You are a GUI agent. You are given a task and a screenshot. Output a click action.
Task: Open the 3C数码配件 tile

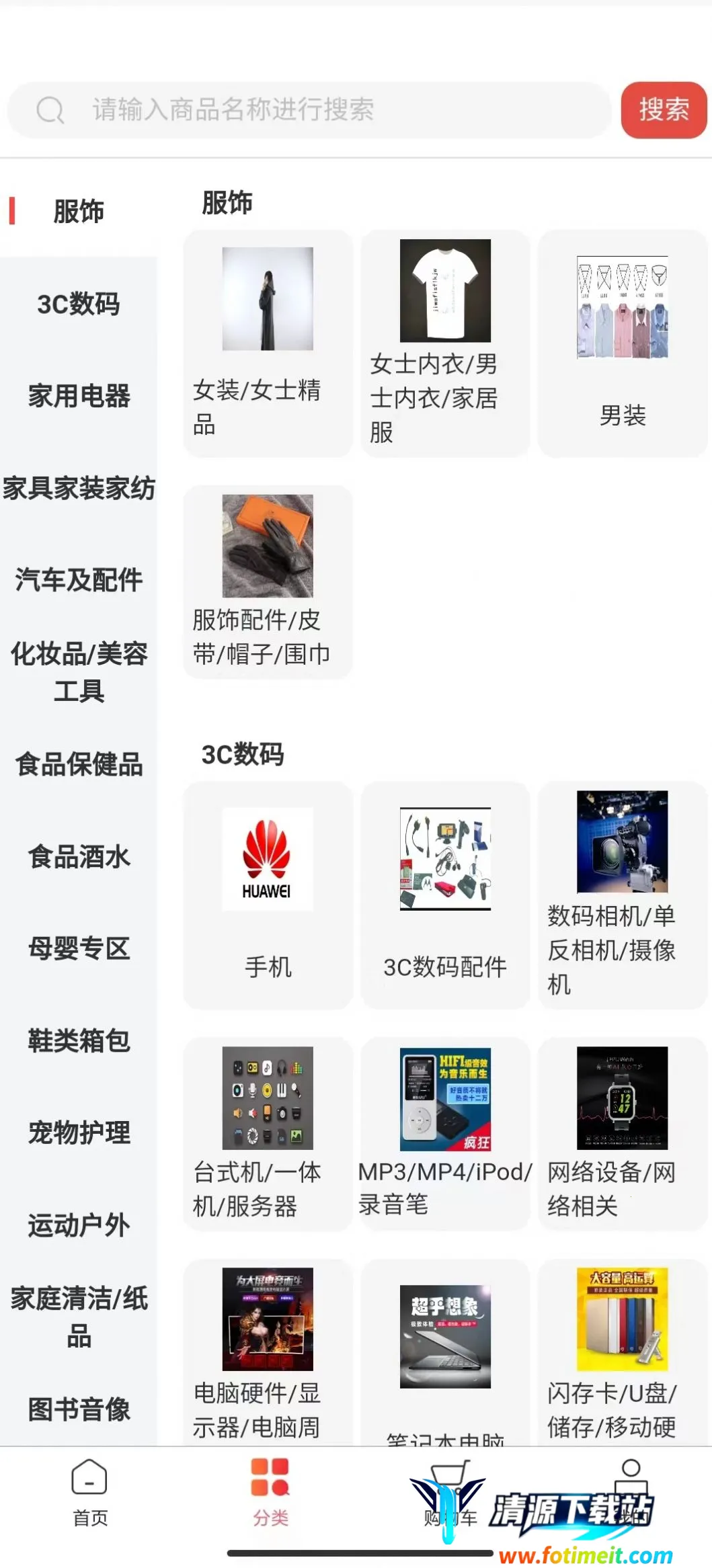click(x=445, y=894)
